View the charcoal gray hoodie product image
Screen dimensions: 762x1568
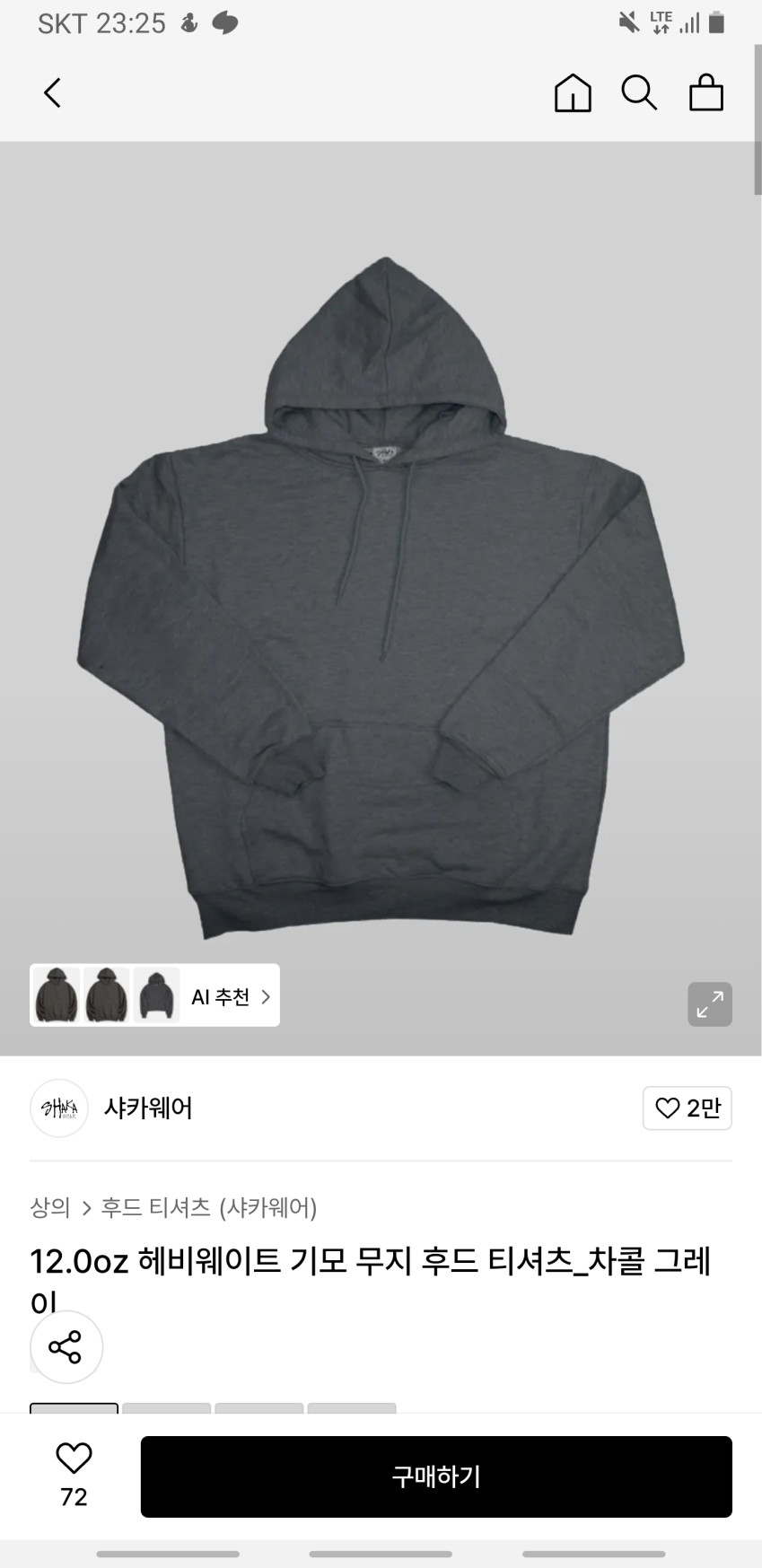(x=381, y=592)
